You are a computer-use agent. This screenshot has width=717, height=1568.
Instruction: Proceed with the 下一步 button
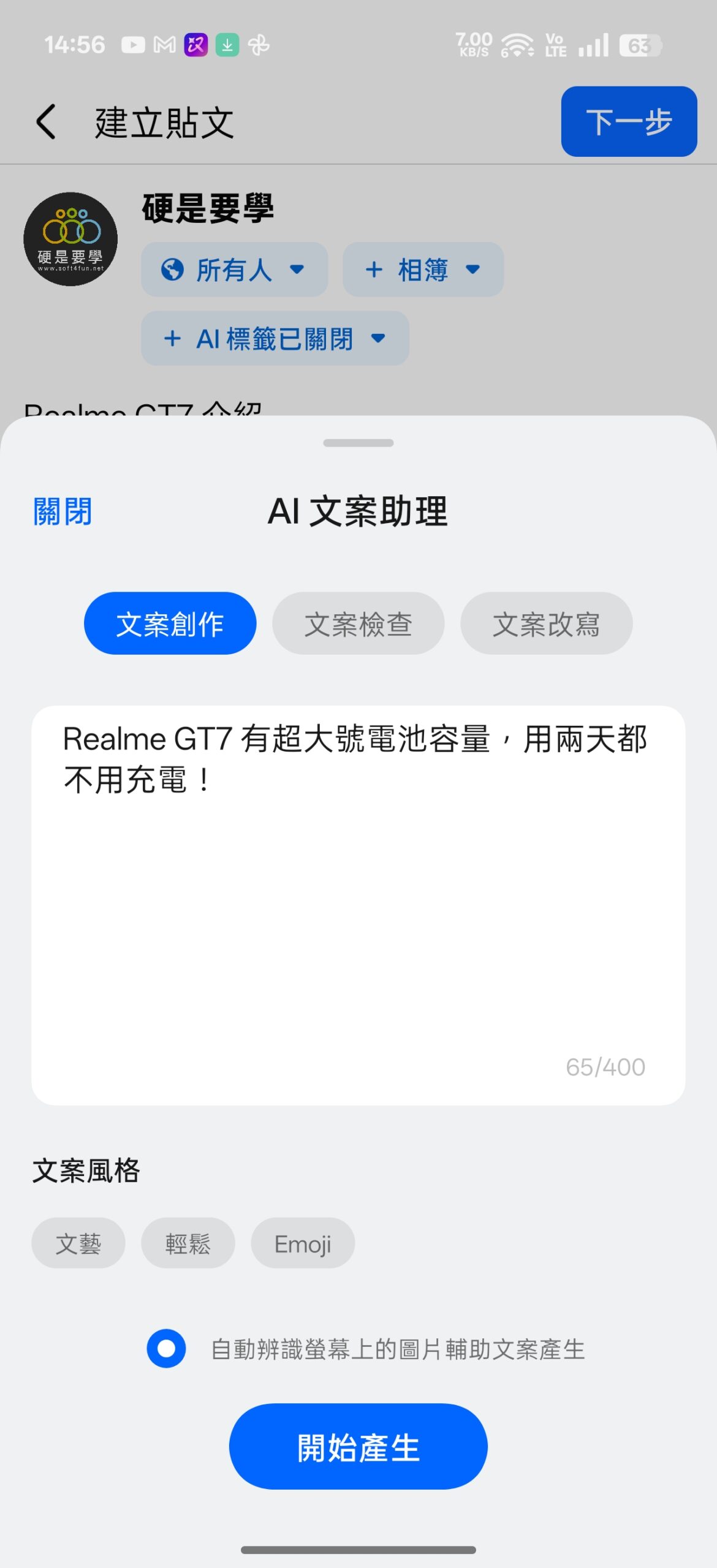(629, 122)
